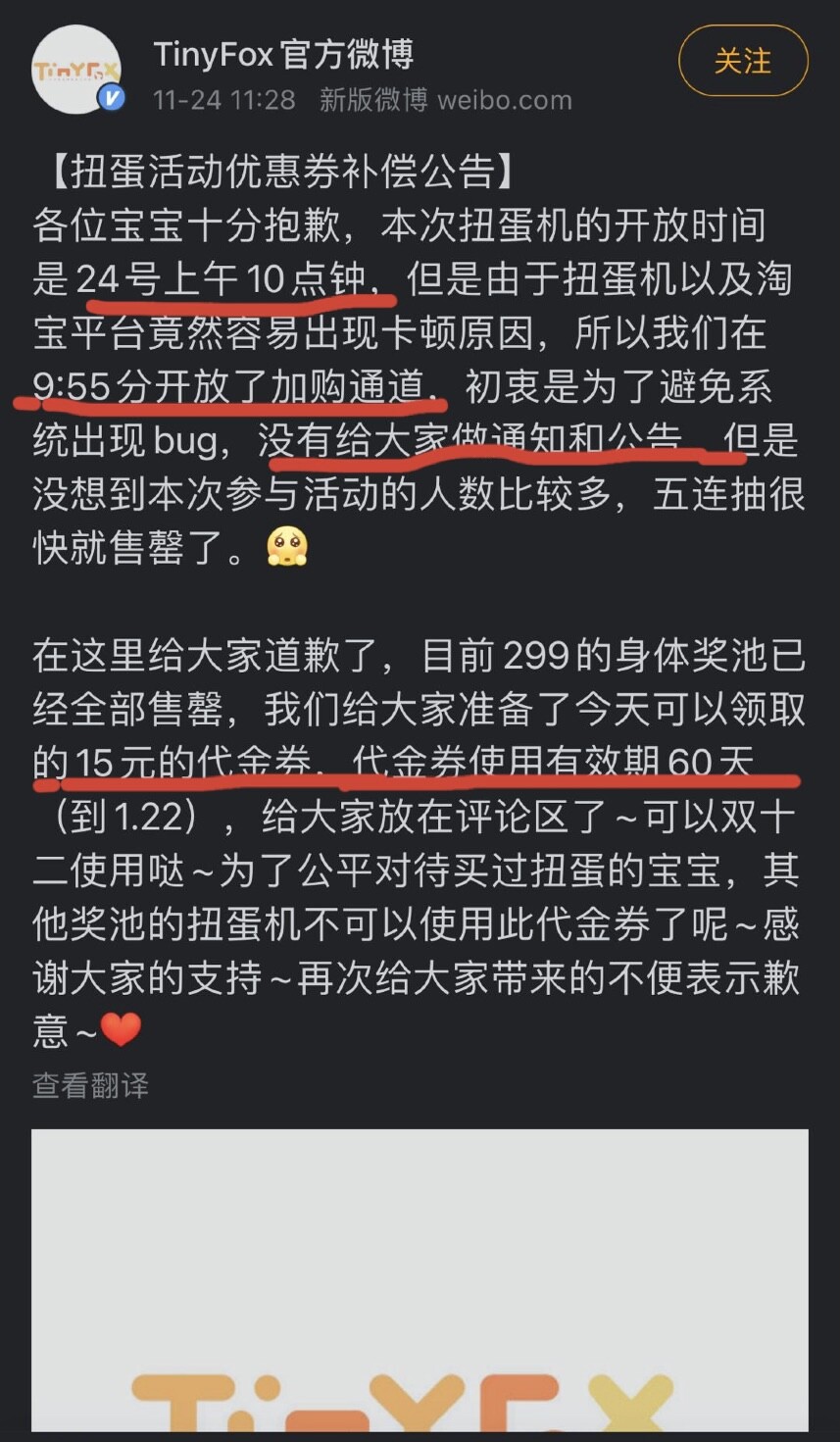840x1442 pixels.
Task: Tap 查看翻译 to translate the post
Action: (90, 1085)
